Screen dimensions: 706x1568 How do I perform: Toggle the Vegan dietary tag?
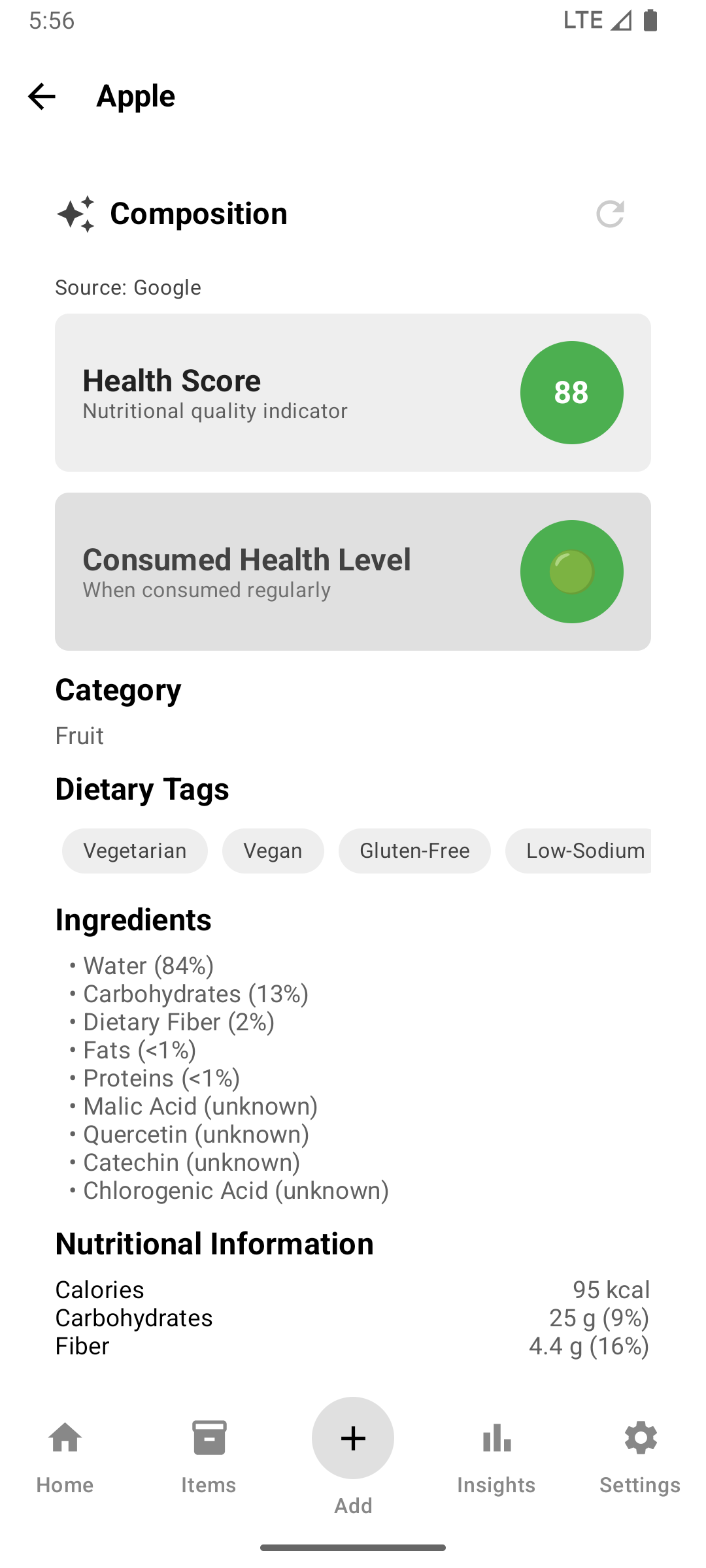[273, 851]
